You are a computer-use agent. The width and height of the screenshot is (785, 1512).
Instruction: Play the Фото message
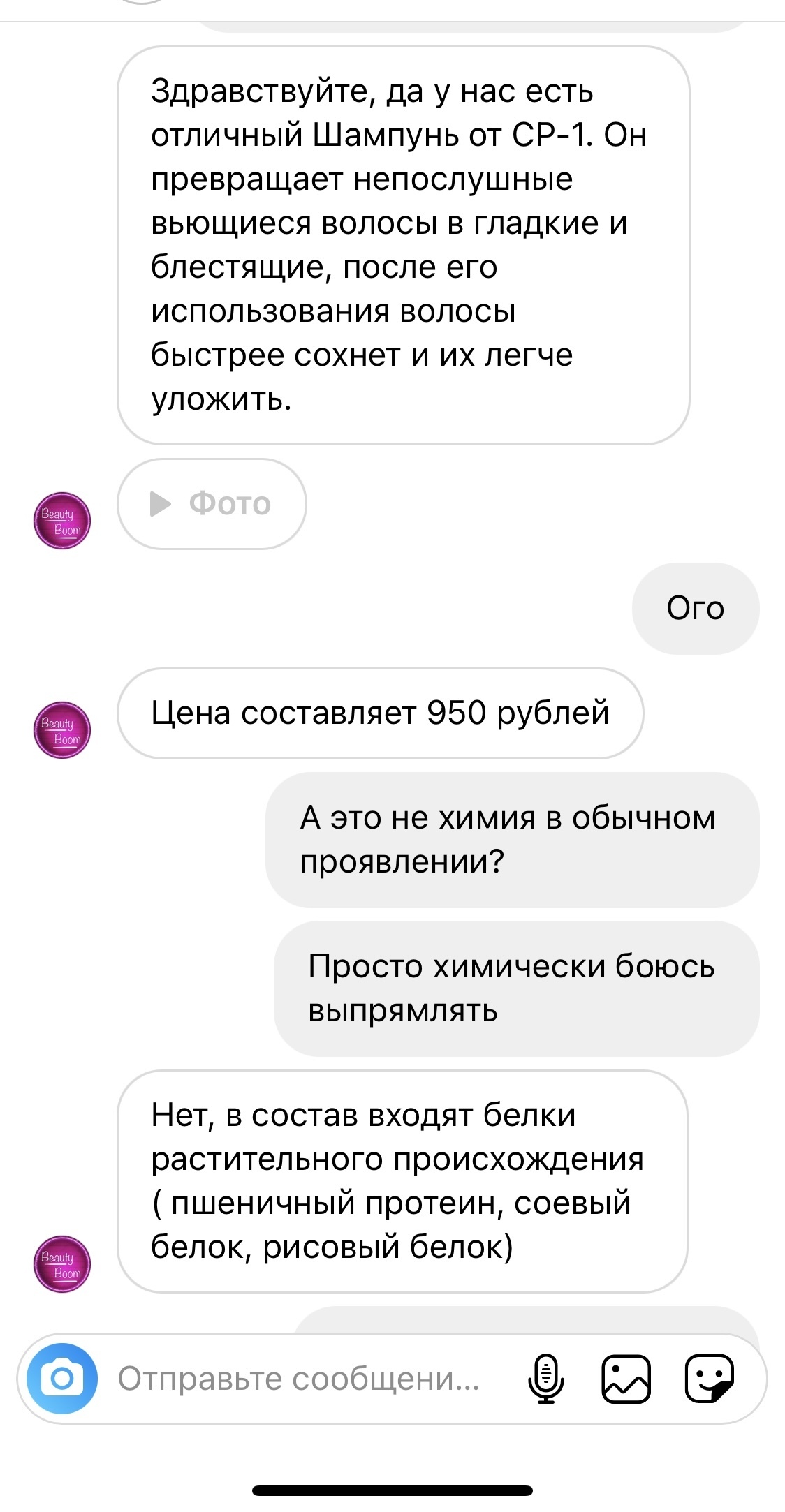pos(211,503)
